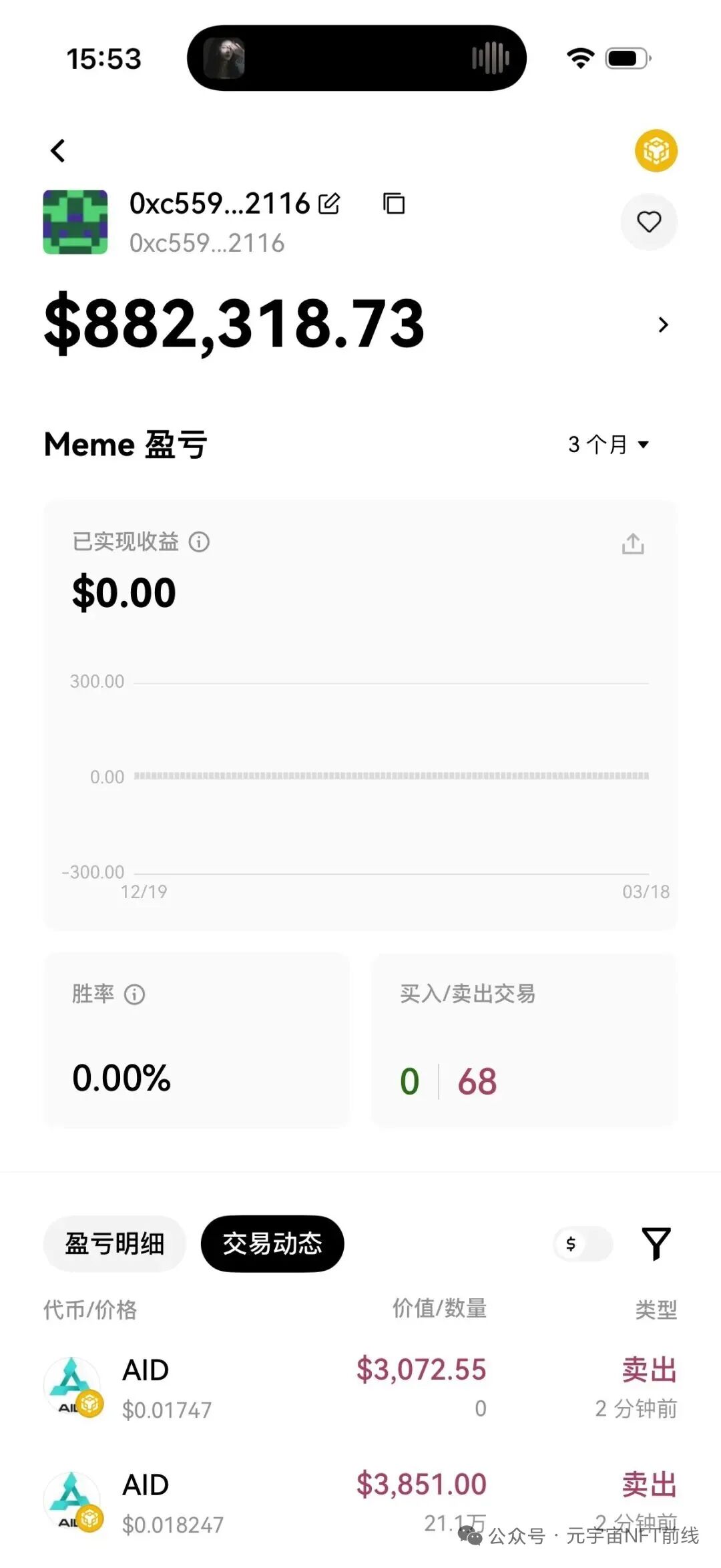Toggle the dollar currency switch

(x=583, y=1243)
